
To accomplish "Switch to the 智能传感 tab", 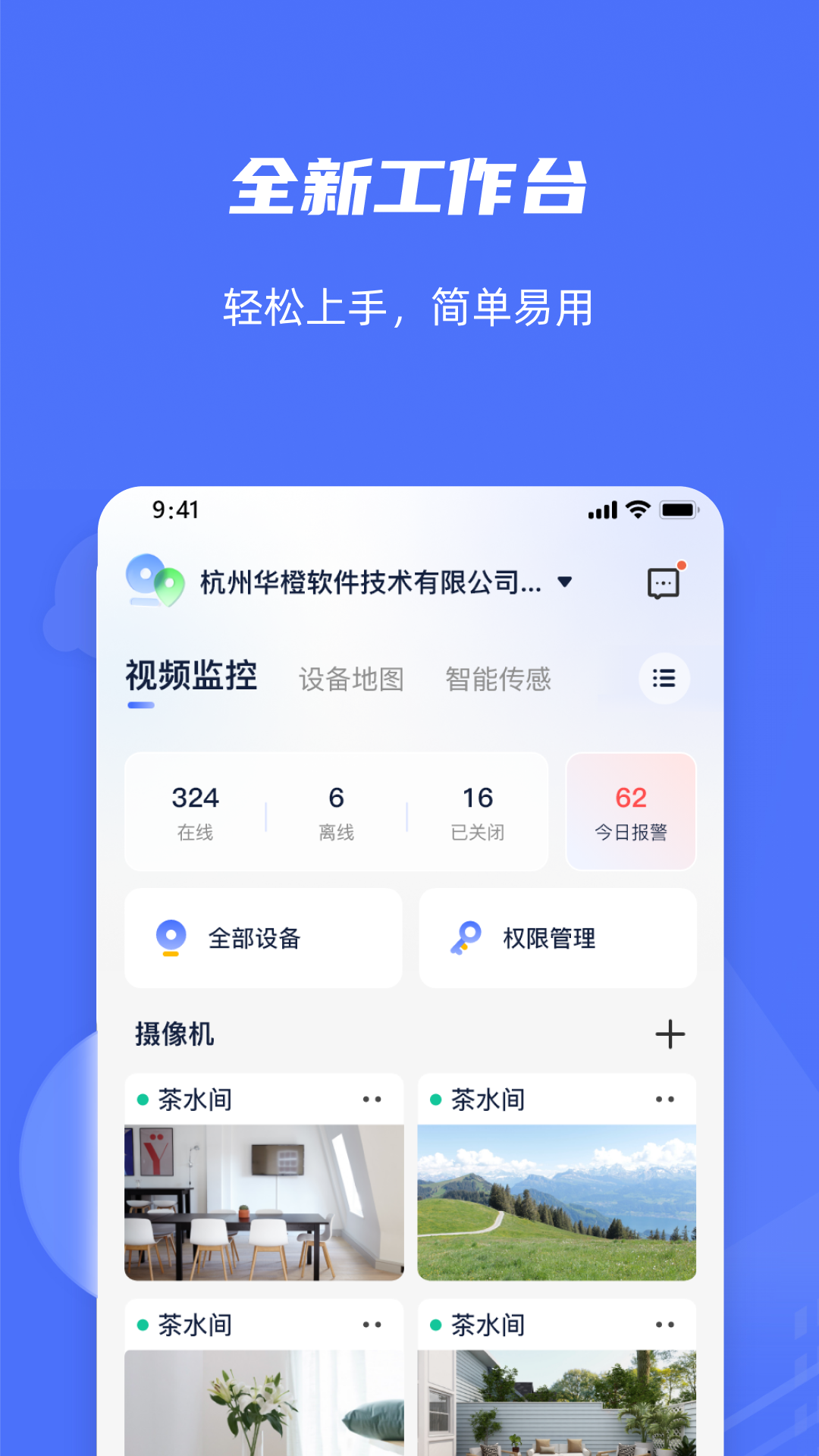I will pos(498,679).
